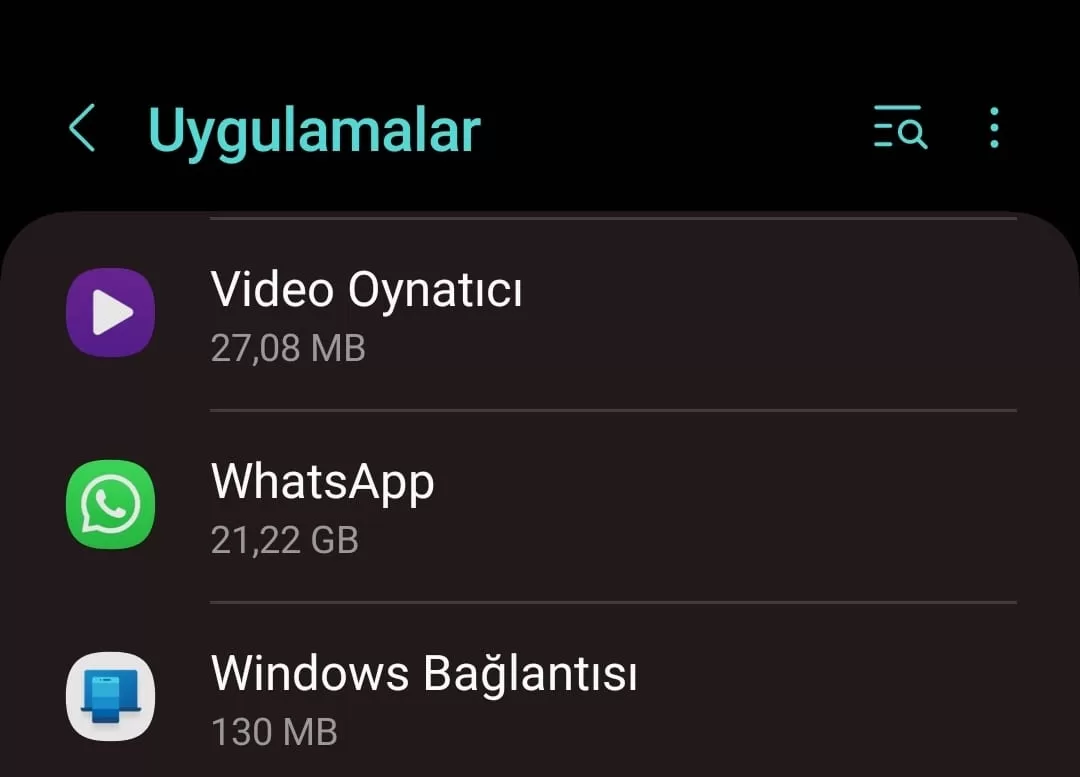Open Windows Bağlantısı app info
1080x777 pixels.
[x=540, y=697]
